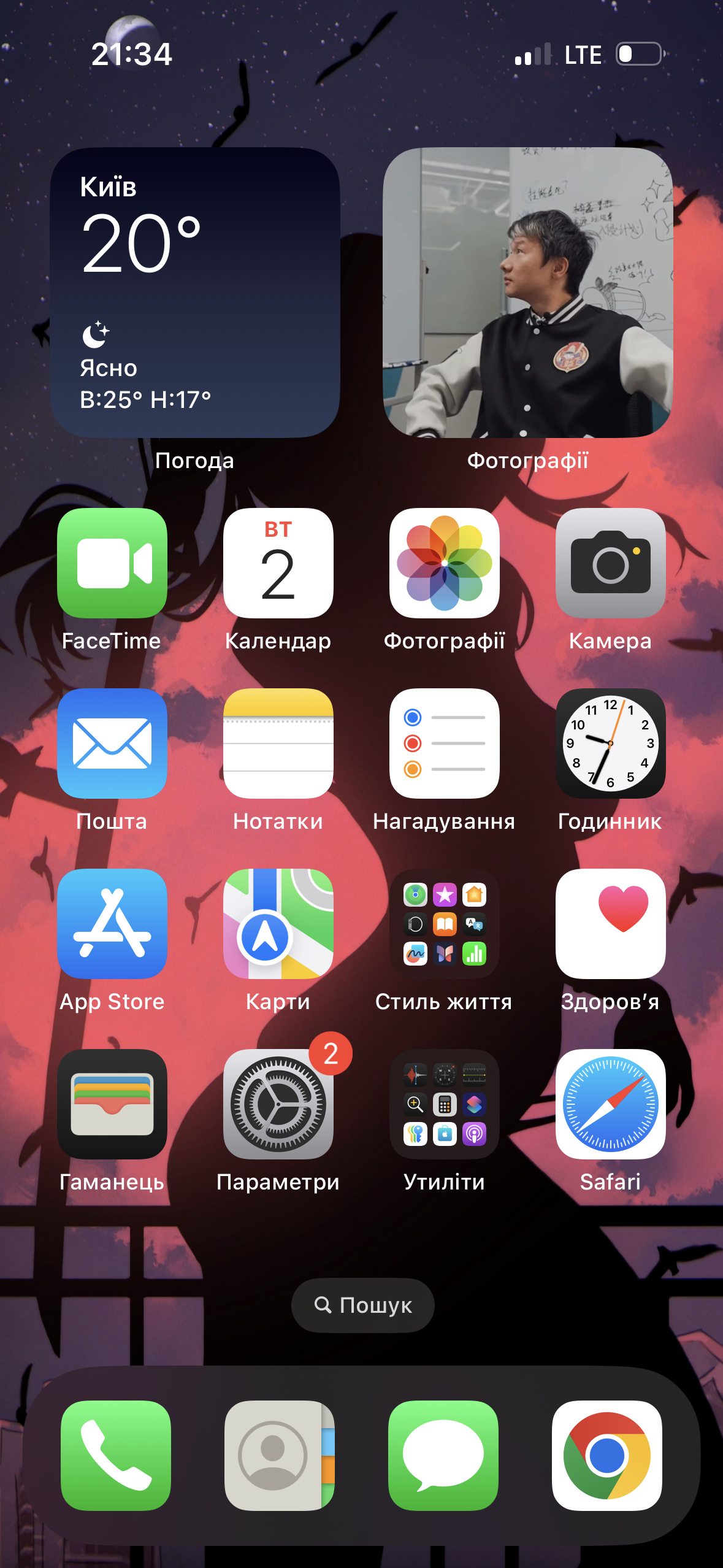
Task: Open the Kyiv weather widget
Action: [195, 292]
